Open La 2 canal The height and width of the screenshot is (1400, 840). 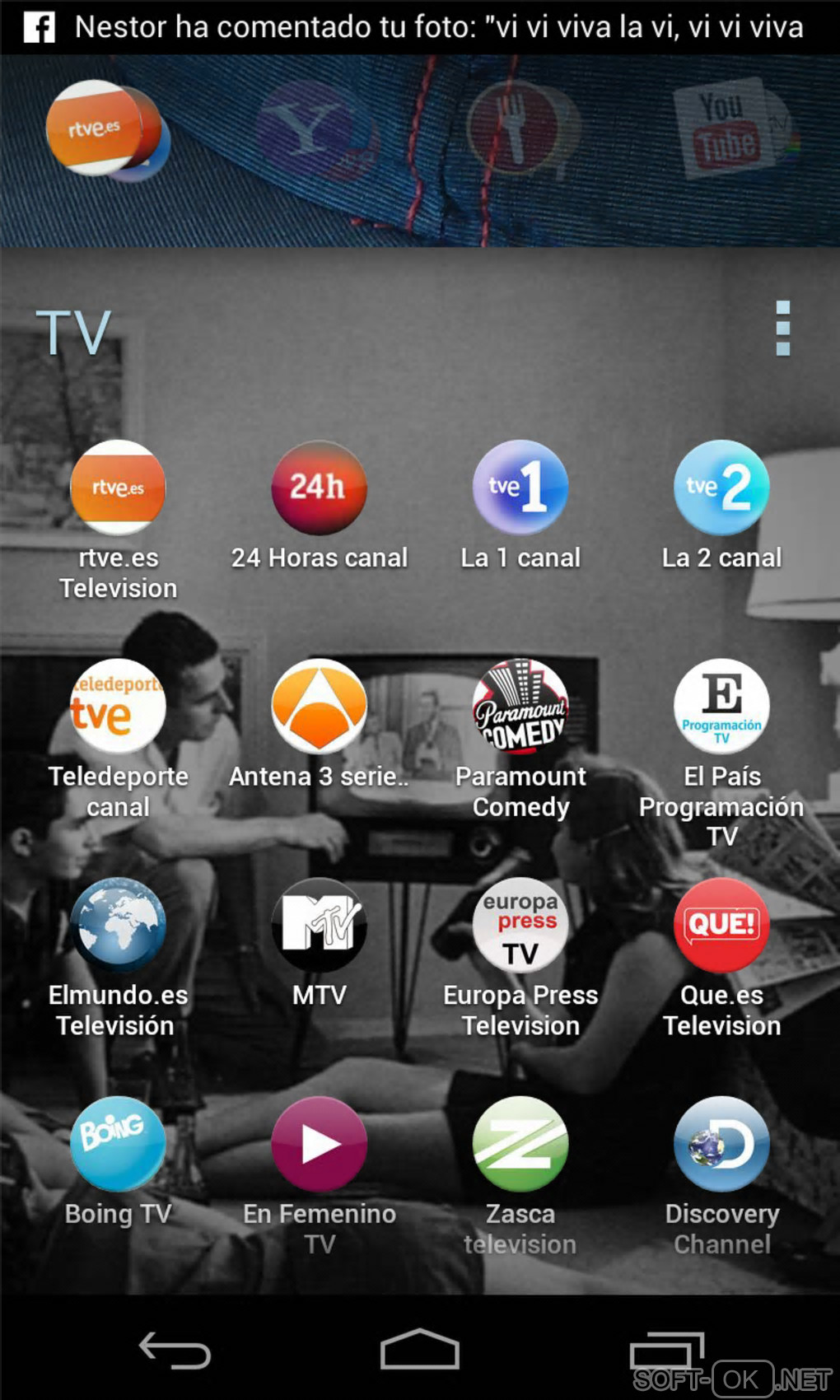pyautogui.click(x=721, y=488)
